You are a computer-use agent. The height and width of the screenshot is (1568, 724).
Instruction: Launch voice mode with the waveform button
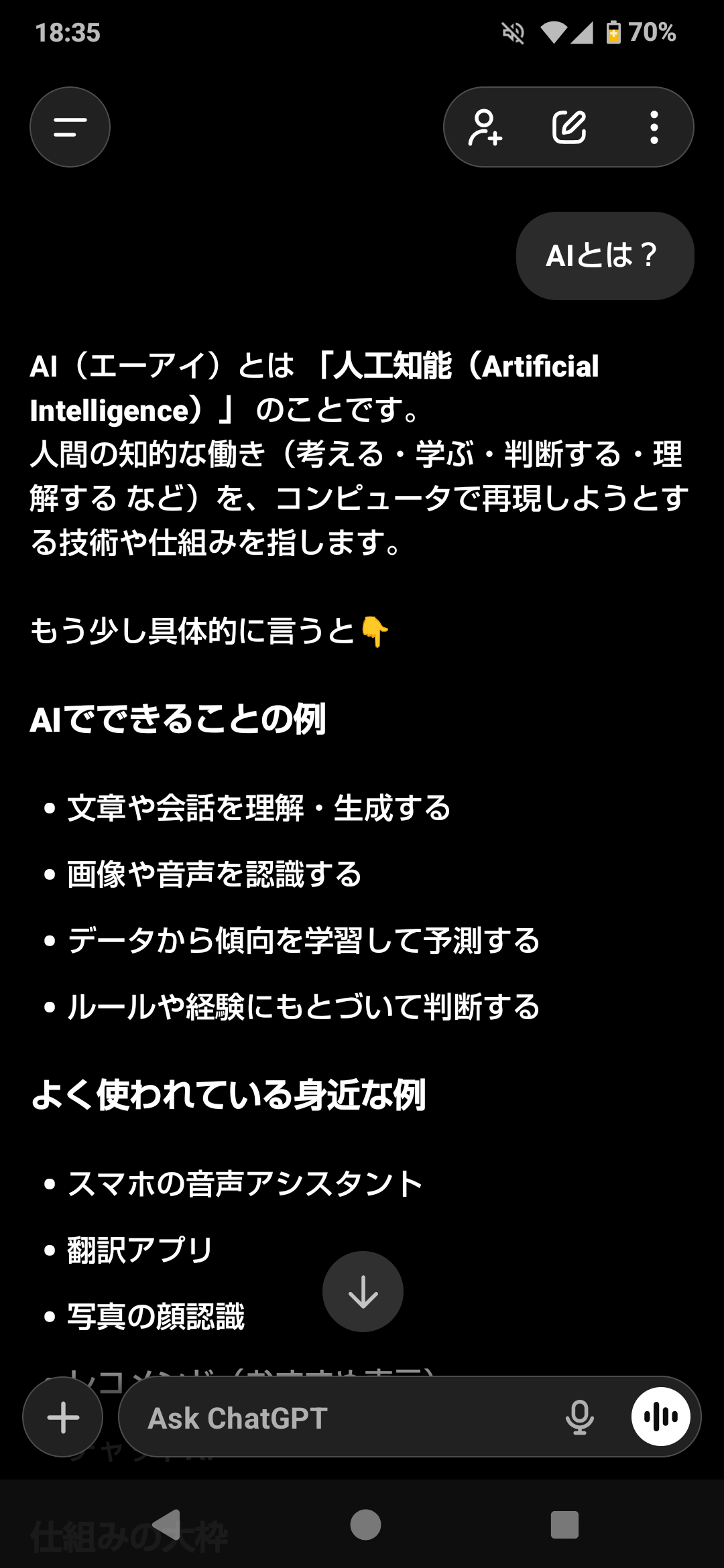[x=660, y=1417]
